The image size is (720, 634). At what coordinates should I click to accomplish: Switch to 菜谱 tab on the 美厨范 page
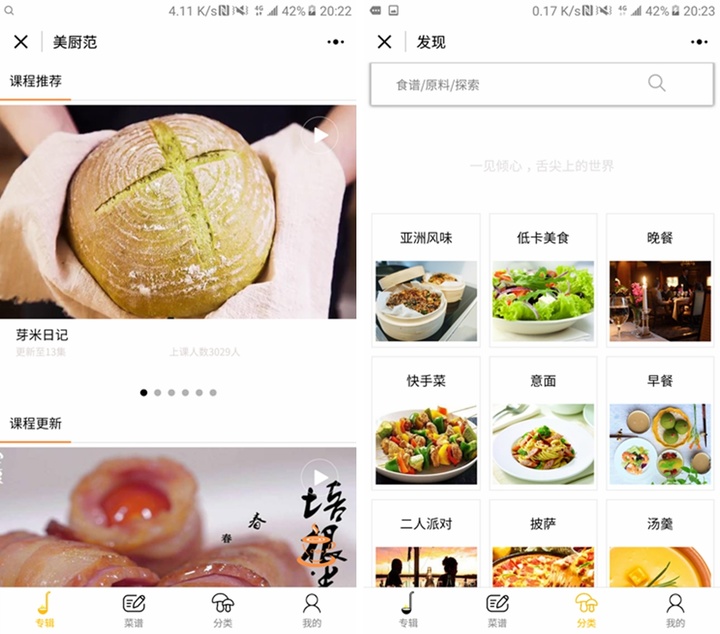(134, 609)
